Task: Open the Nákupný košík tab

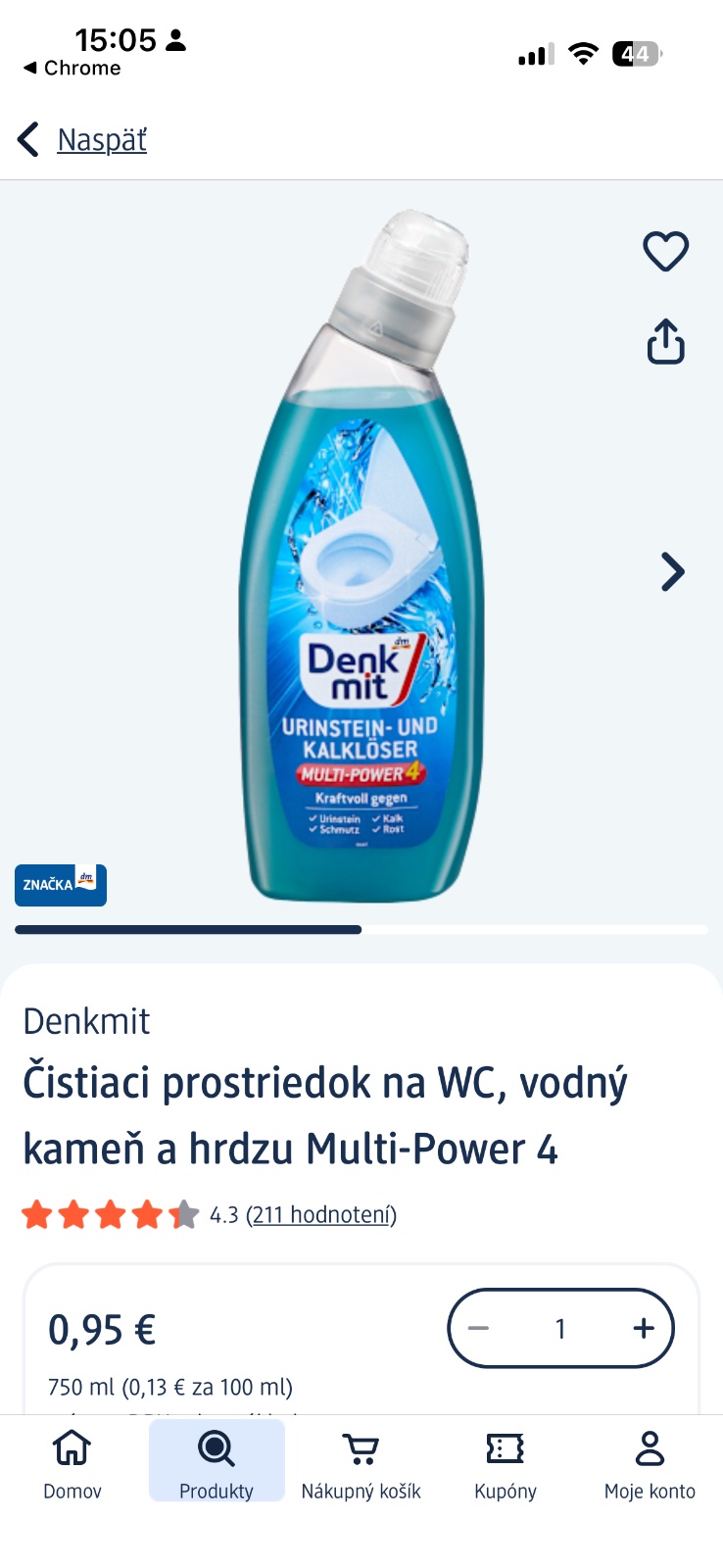Action: click(x=361, y=1463)
